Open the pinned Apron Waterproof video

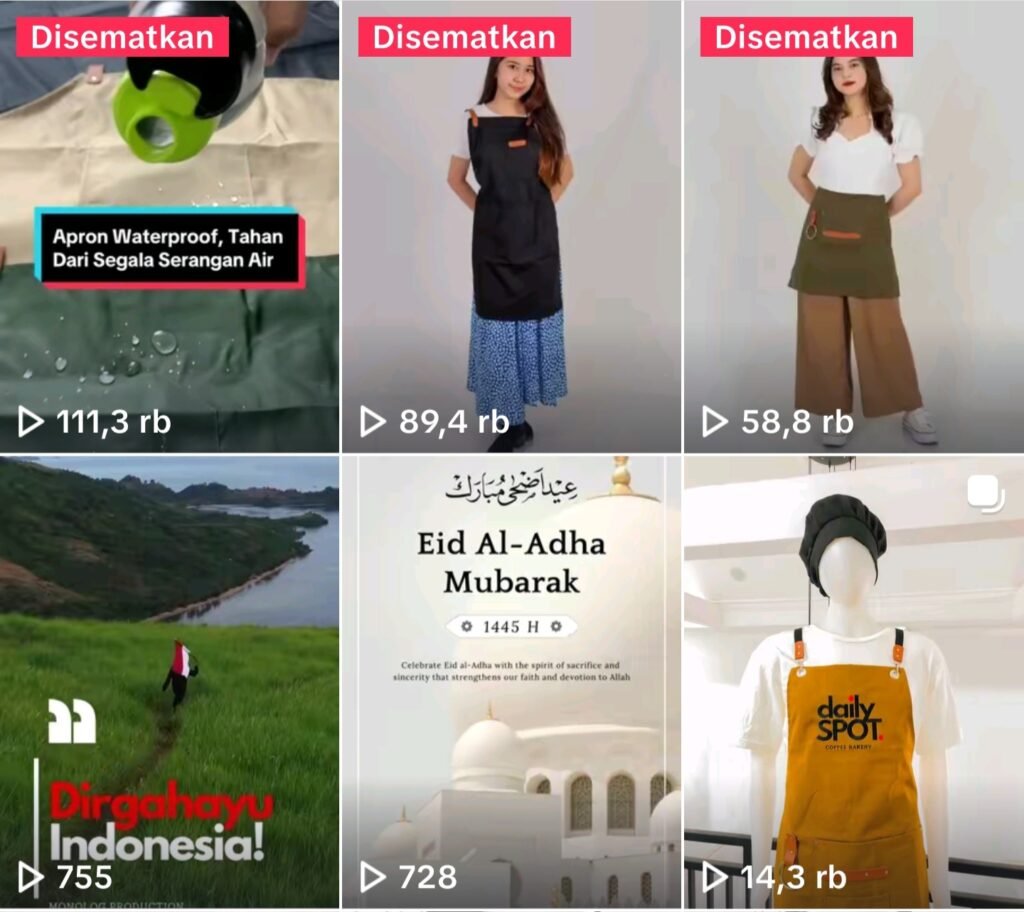pyautogui.click(x=169, y=230)
